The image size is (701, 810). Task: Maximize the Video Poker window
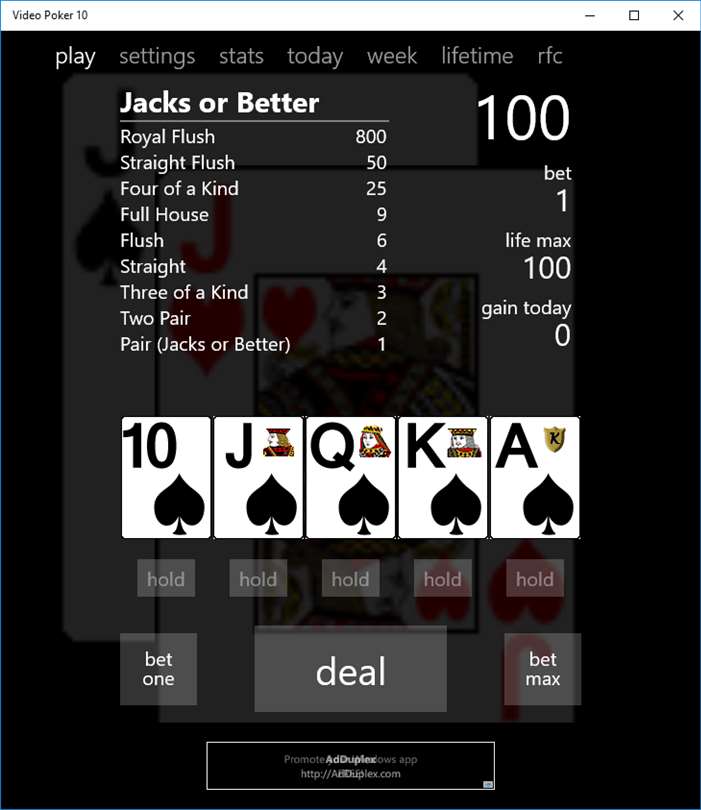(633, 15)
